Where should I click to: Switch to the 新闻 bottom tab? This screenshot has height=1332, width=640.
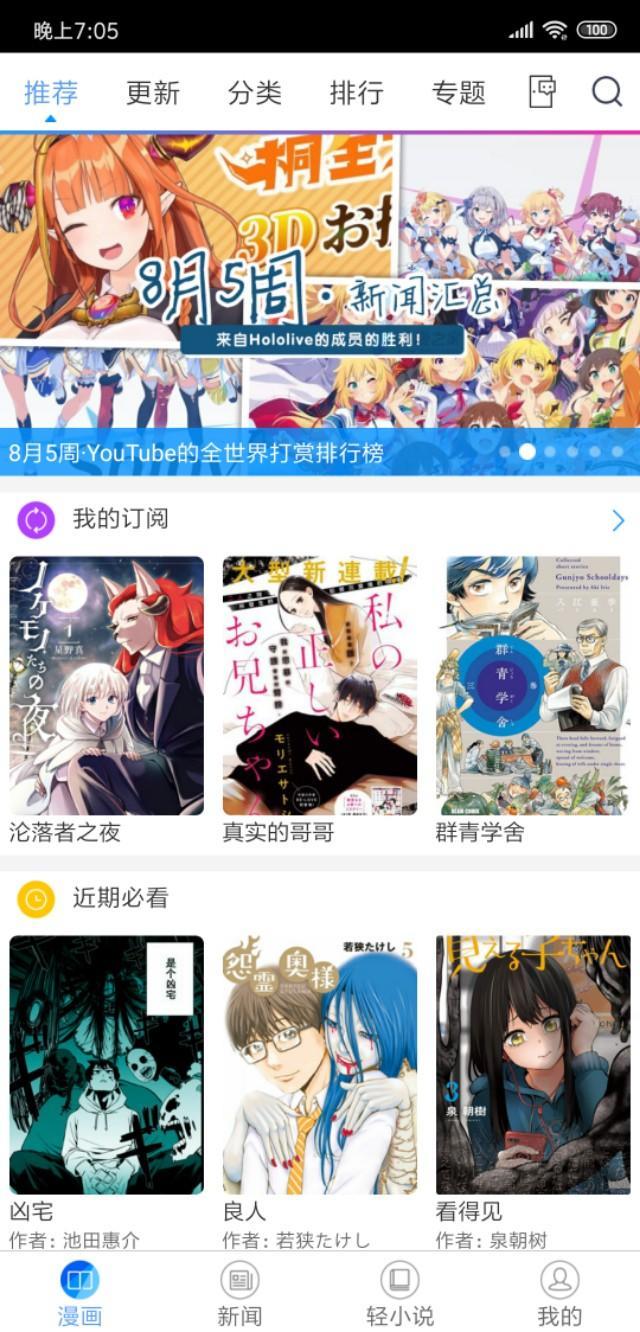(x=240, y=1292)
